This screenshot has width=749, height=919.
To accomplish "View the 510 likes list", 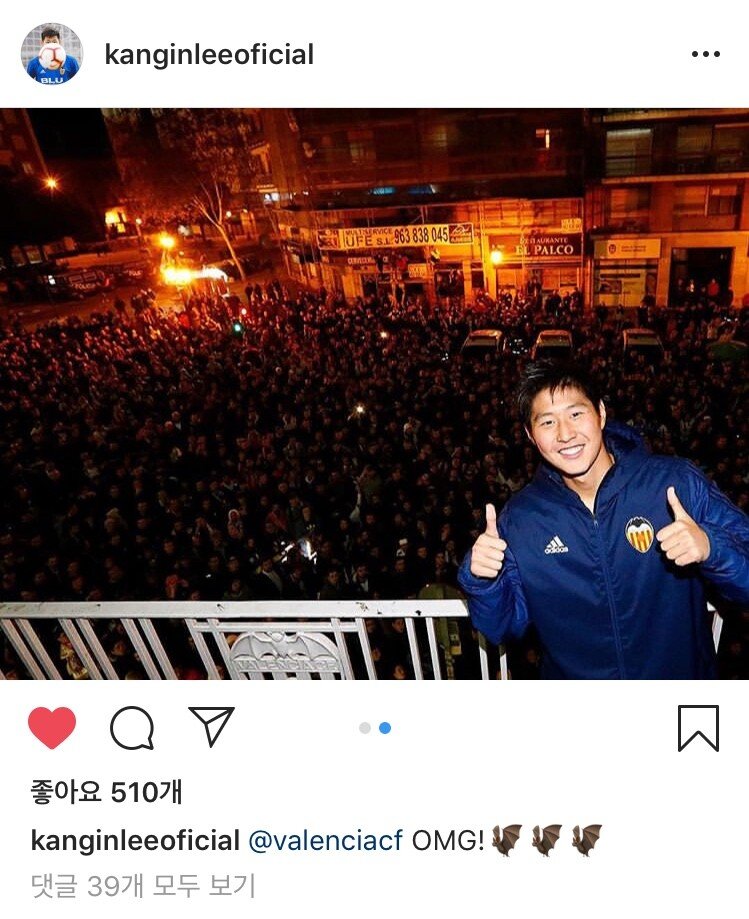I will (106, 793).
